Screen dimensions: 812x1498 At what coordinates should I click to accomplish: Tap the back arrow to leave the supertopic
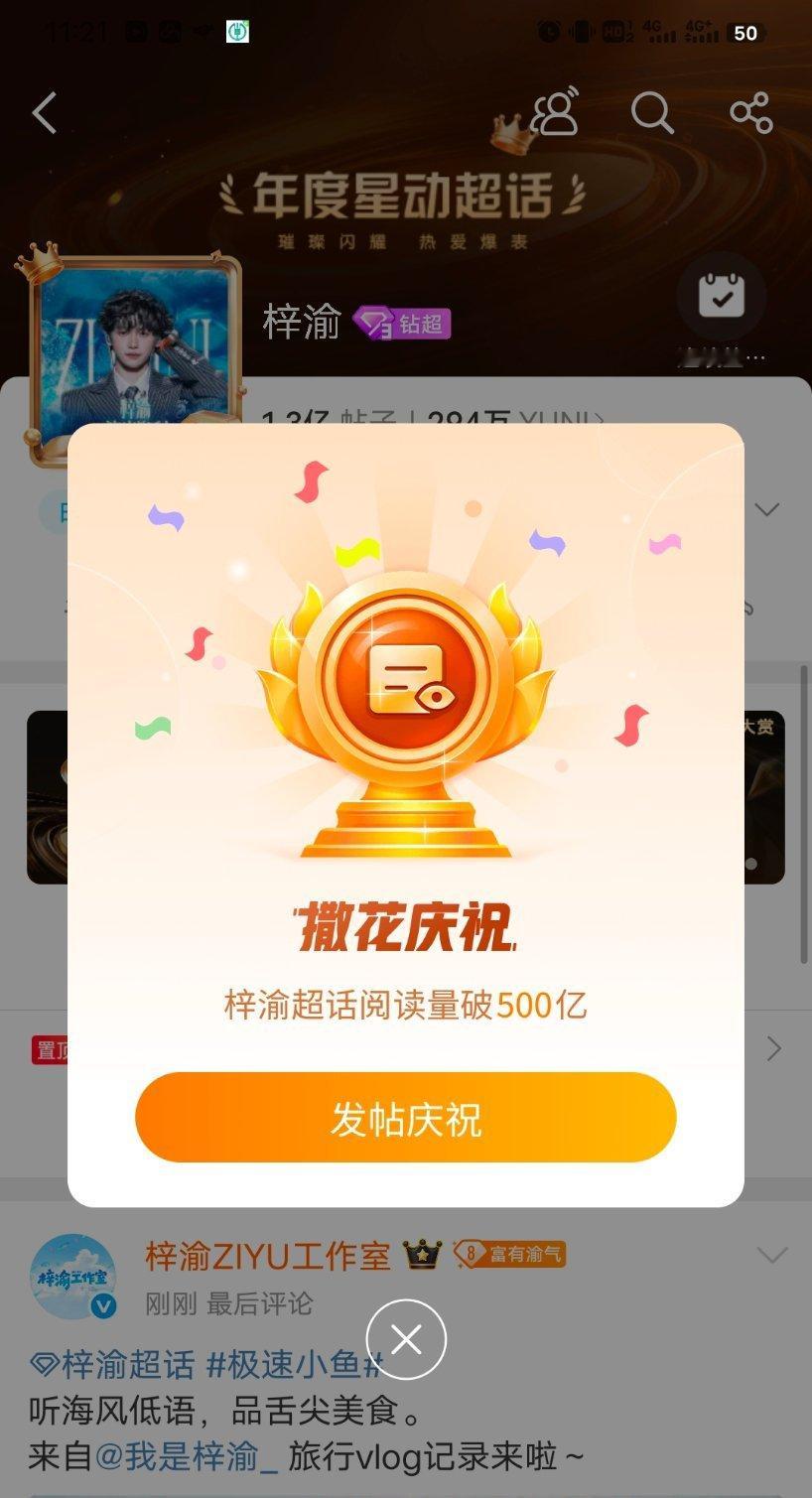click(x=44, y=112)
